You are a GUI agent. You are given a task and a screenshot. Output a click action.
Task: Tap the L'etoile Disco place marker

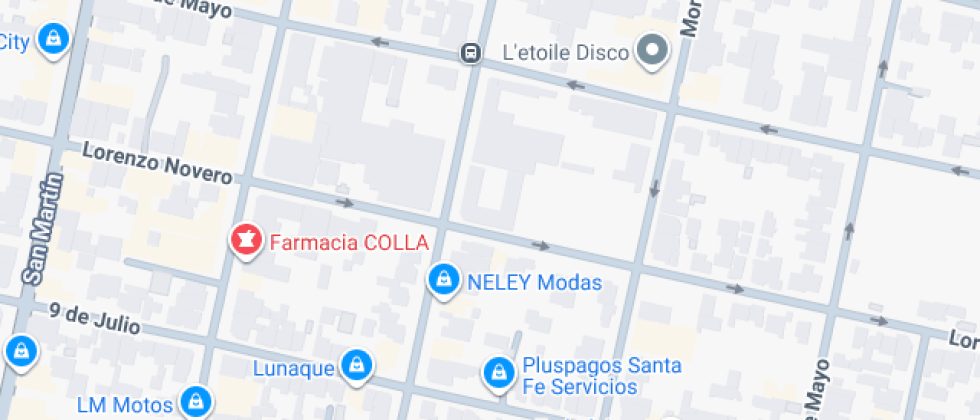coord(653,50)
